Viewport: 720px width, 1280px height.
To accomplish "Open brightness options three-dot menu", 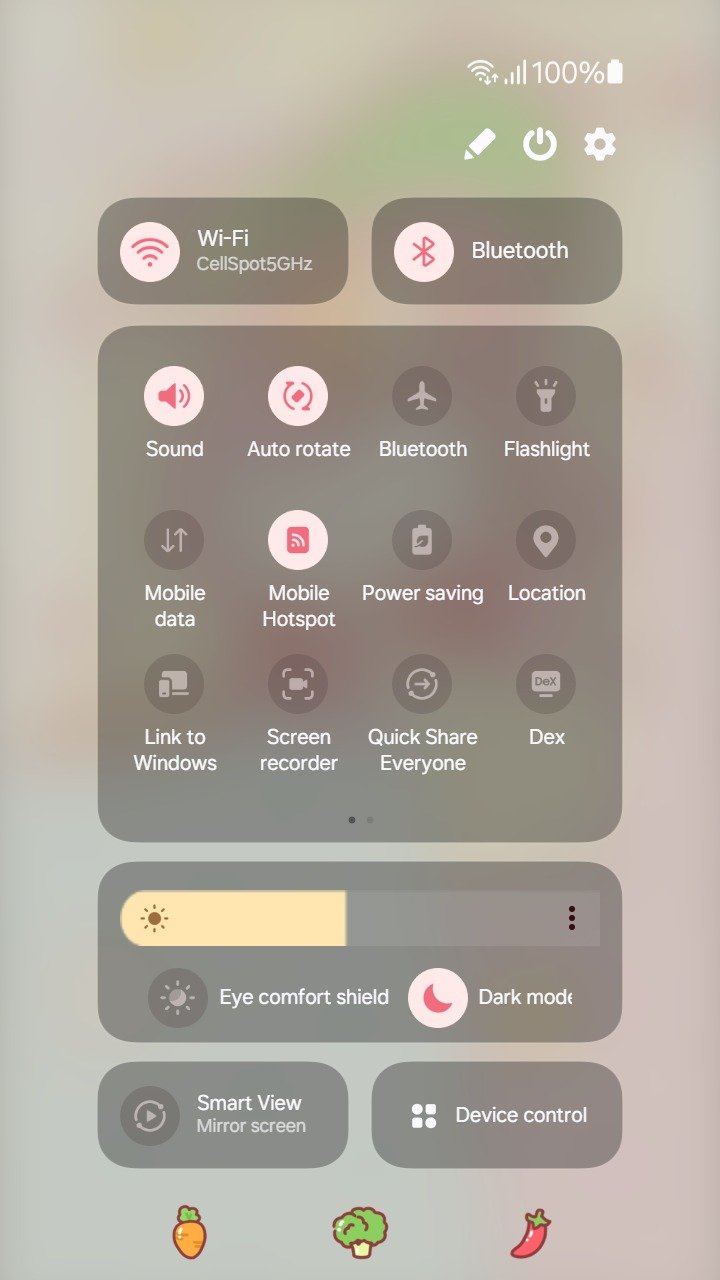I will point(572,918).
